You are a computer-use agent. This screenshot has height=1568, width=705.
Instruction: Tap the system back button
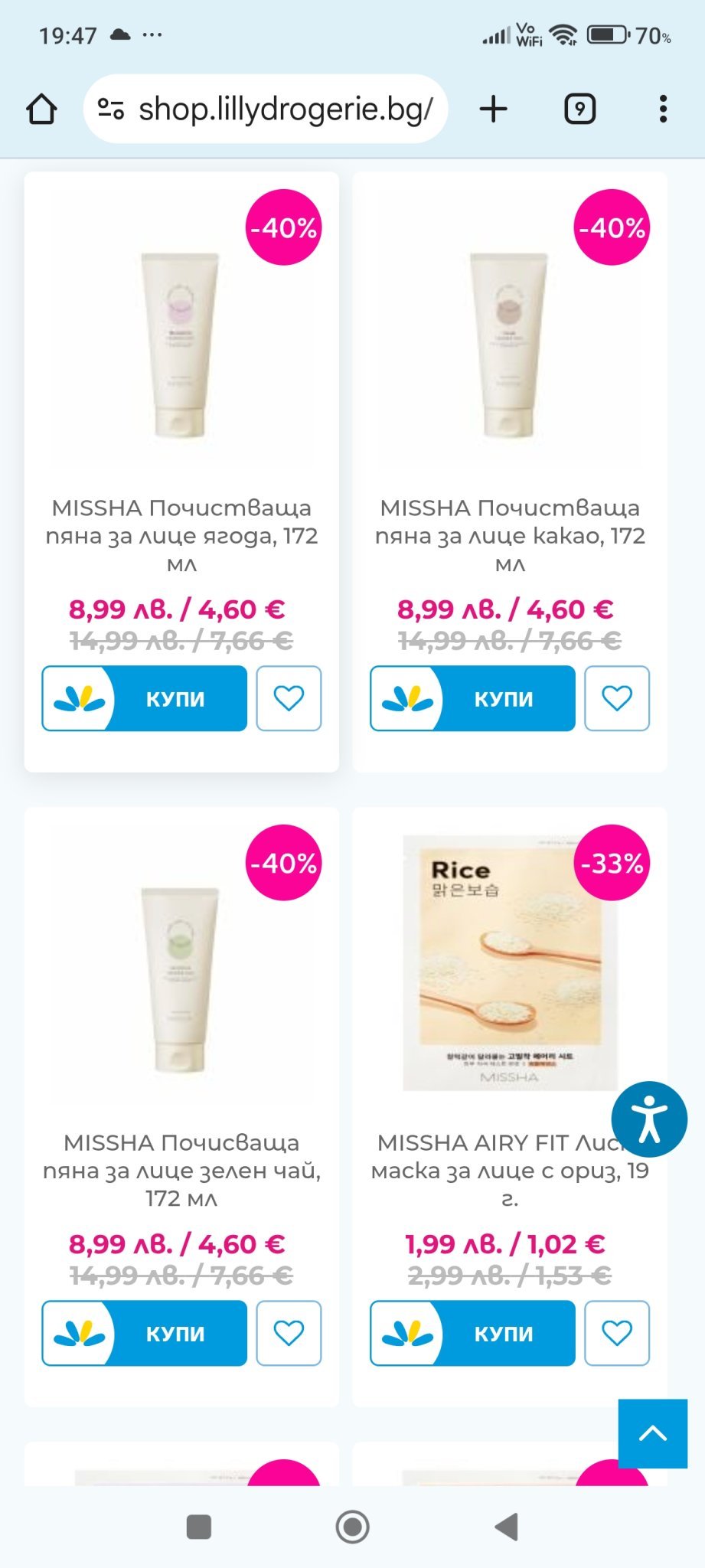(x=507, y=1527)
